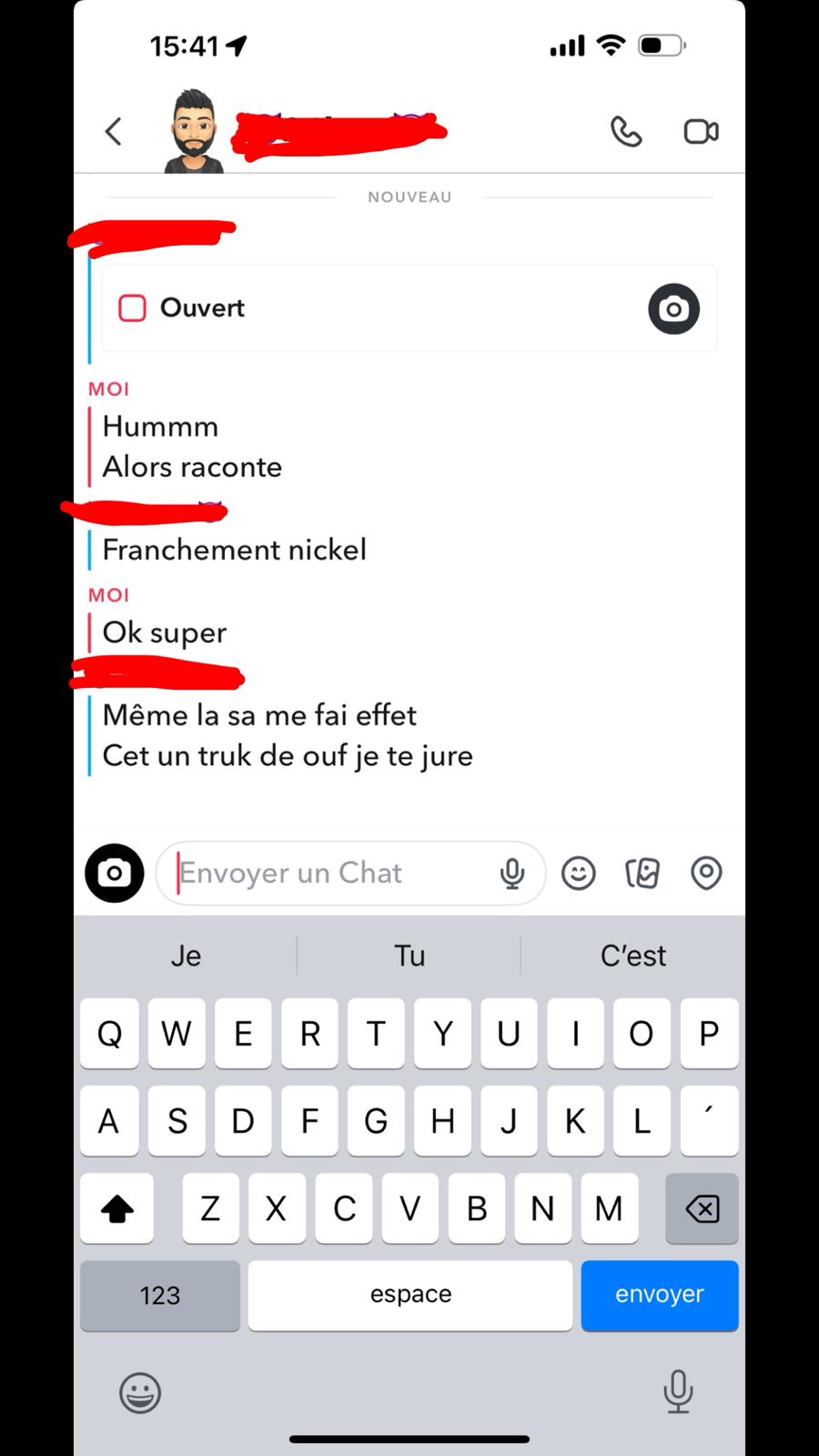819x1456 pixels.
Task: Start a voice call
Action: coord(626,132)
